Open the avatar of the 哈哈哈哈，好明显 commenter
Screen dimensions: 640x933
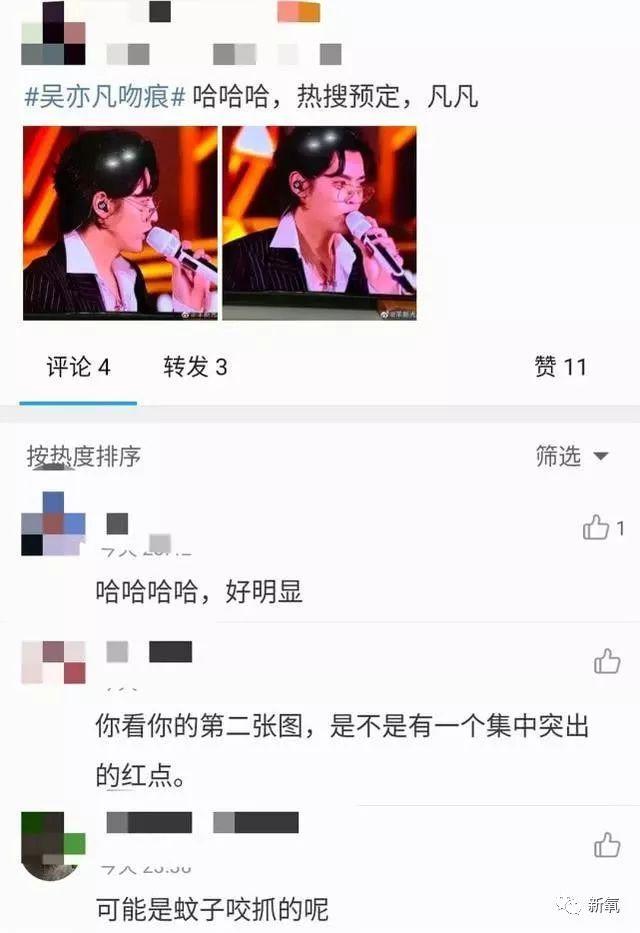pyautogui.click(x=52, y=524)
